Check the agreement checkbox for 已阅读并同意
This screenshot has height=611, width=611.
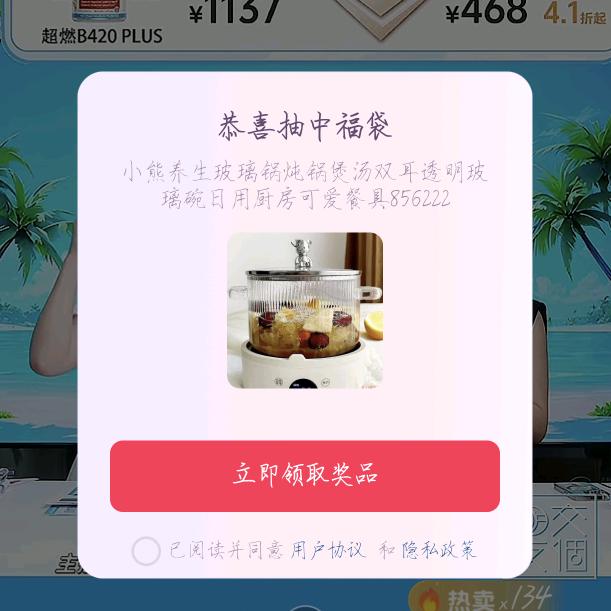coord(146,551)
